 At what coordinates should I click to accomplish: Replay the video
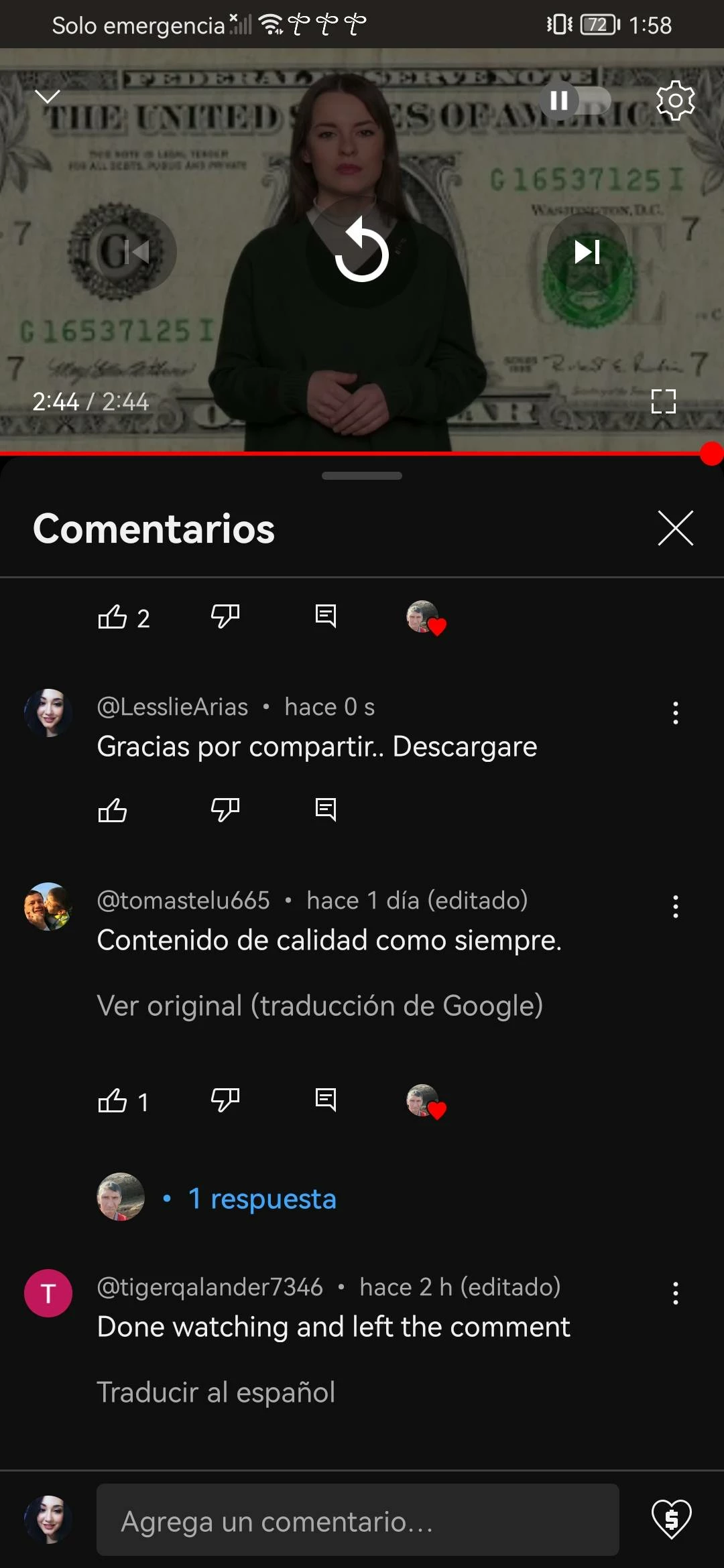(x=362, y=252)
